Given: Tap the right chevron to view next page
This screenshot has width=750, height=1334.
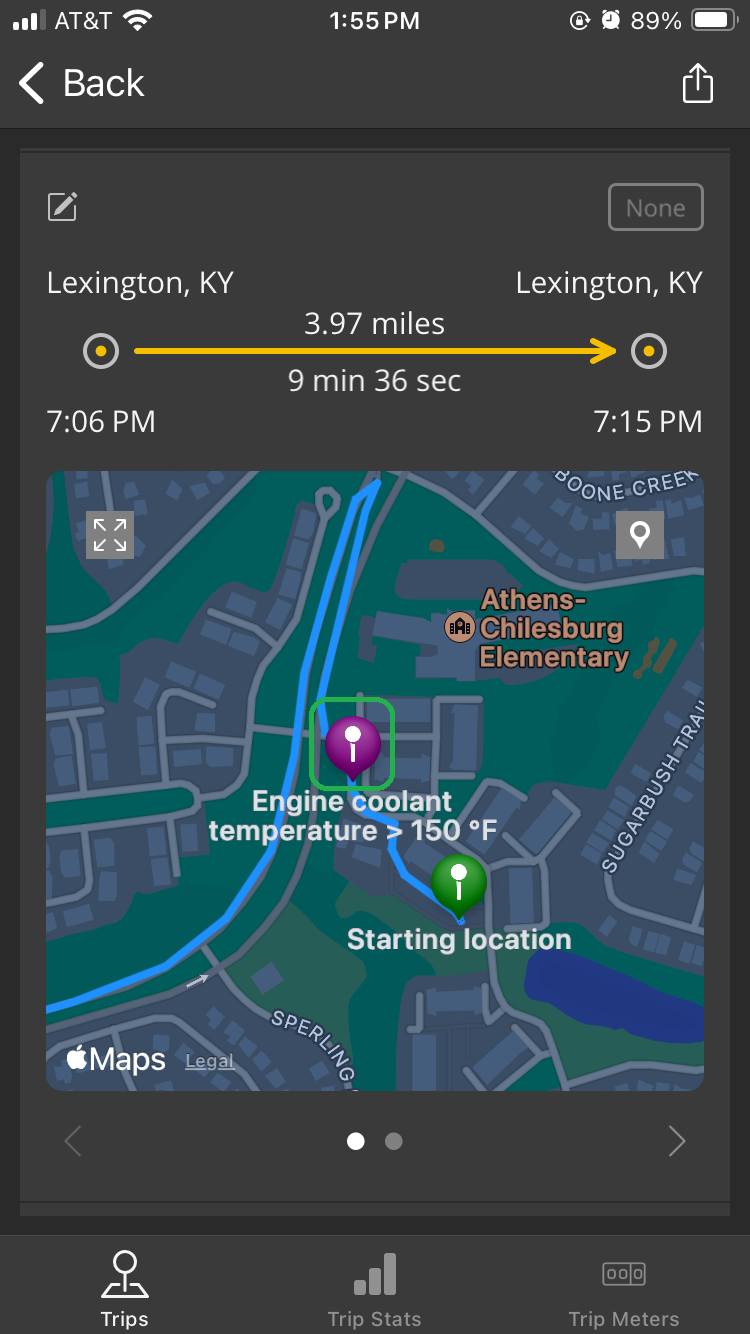Looking at the screenshot, I should pos(676,1141).
